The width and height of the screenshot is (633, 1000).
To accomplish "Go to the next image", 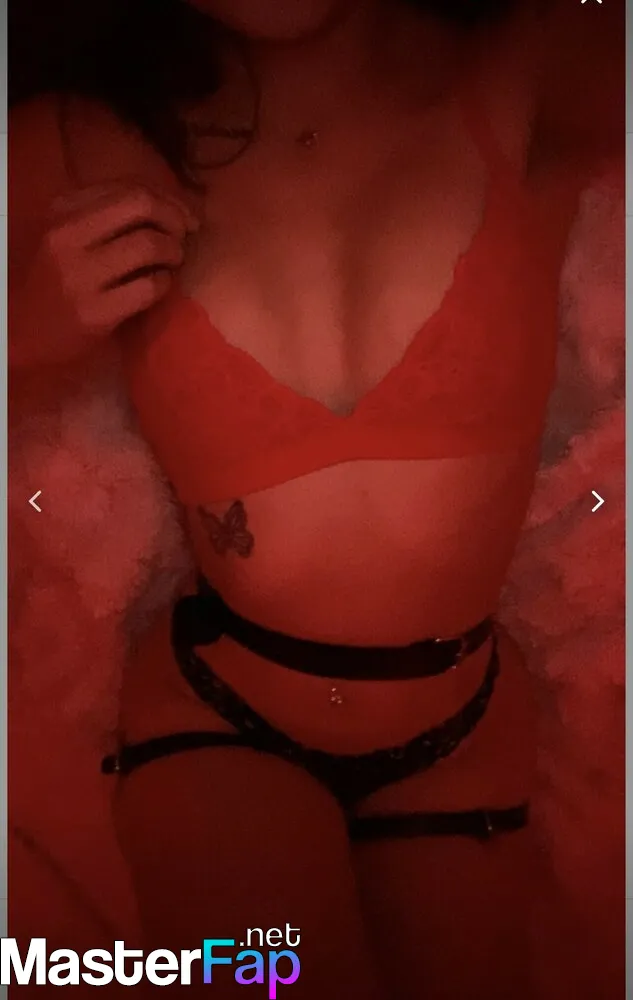I will pos(597,501).
